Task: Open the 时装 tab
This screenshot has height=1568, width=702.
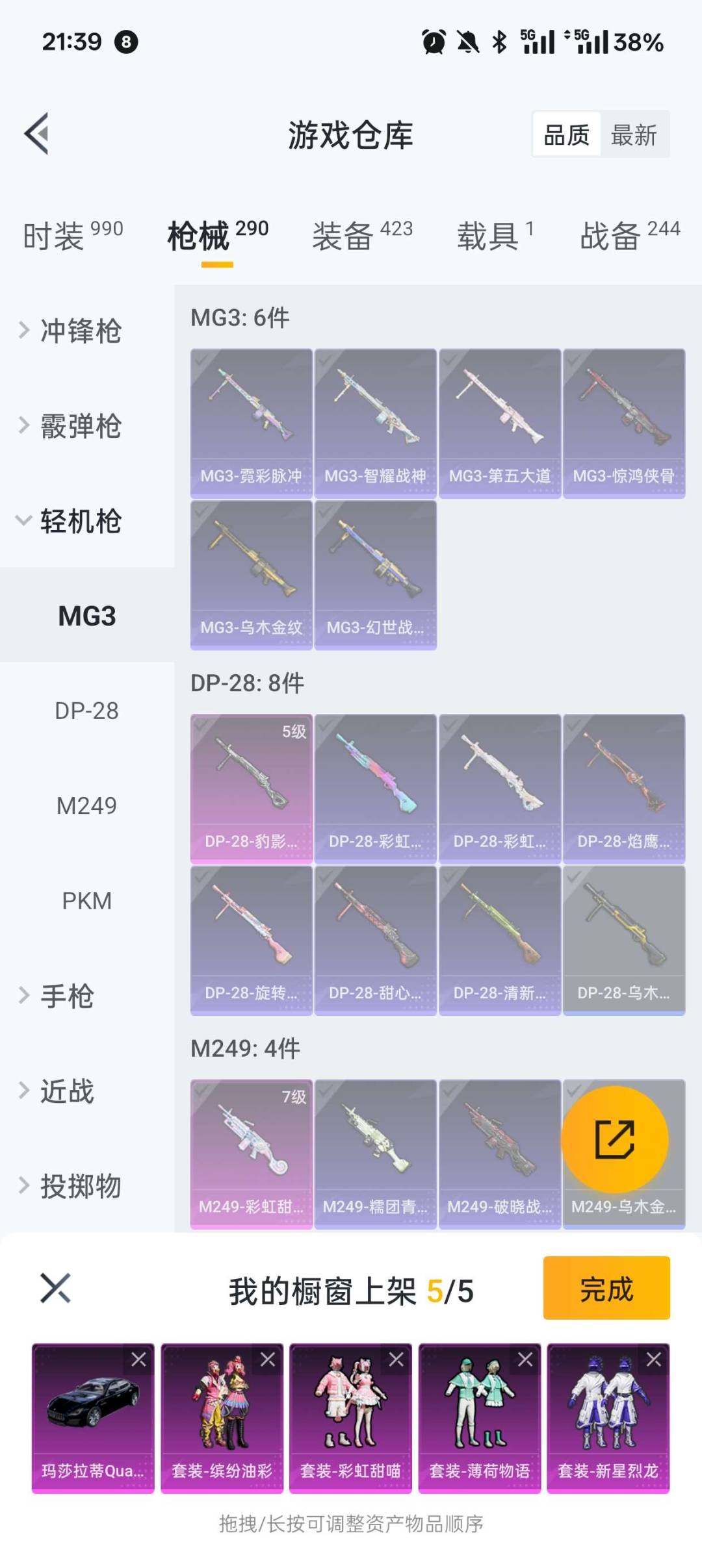Action: 72,235
